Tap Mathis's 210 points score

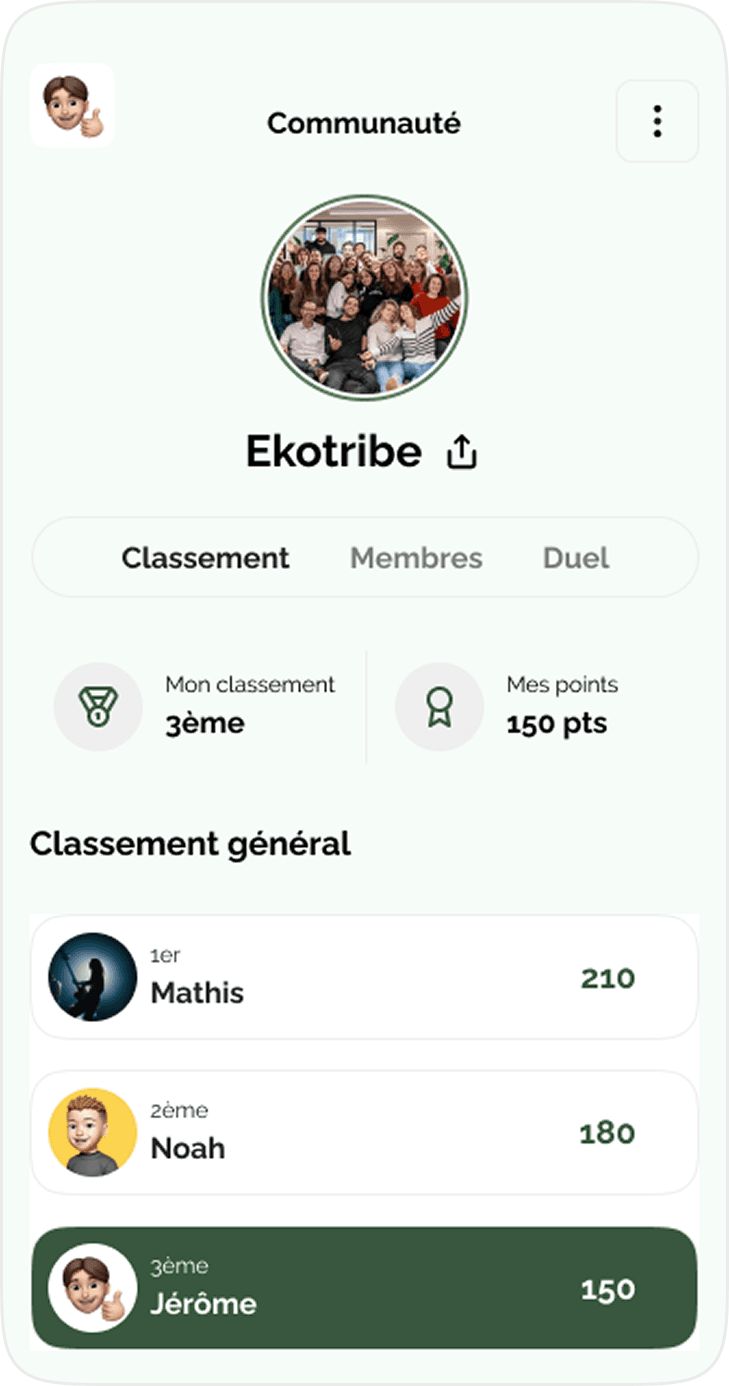coord(609,979)
